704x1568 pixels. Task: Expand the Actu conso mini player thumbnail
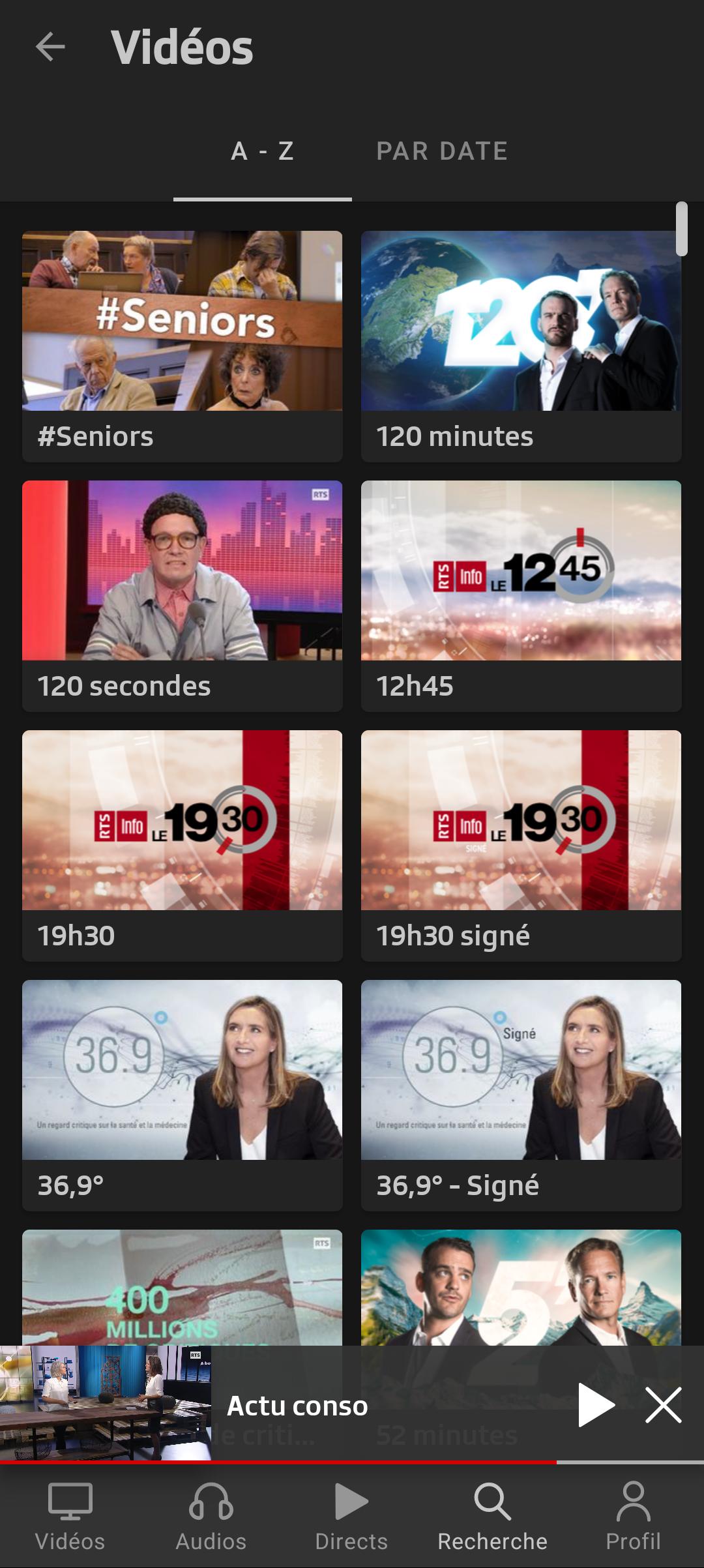[x=106, y=1403]
